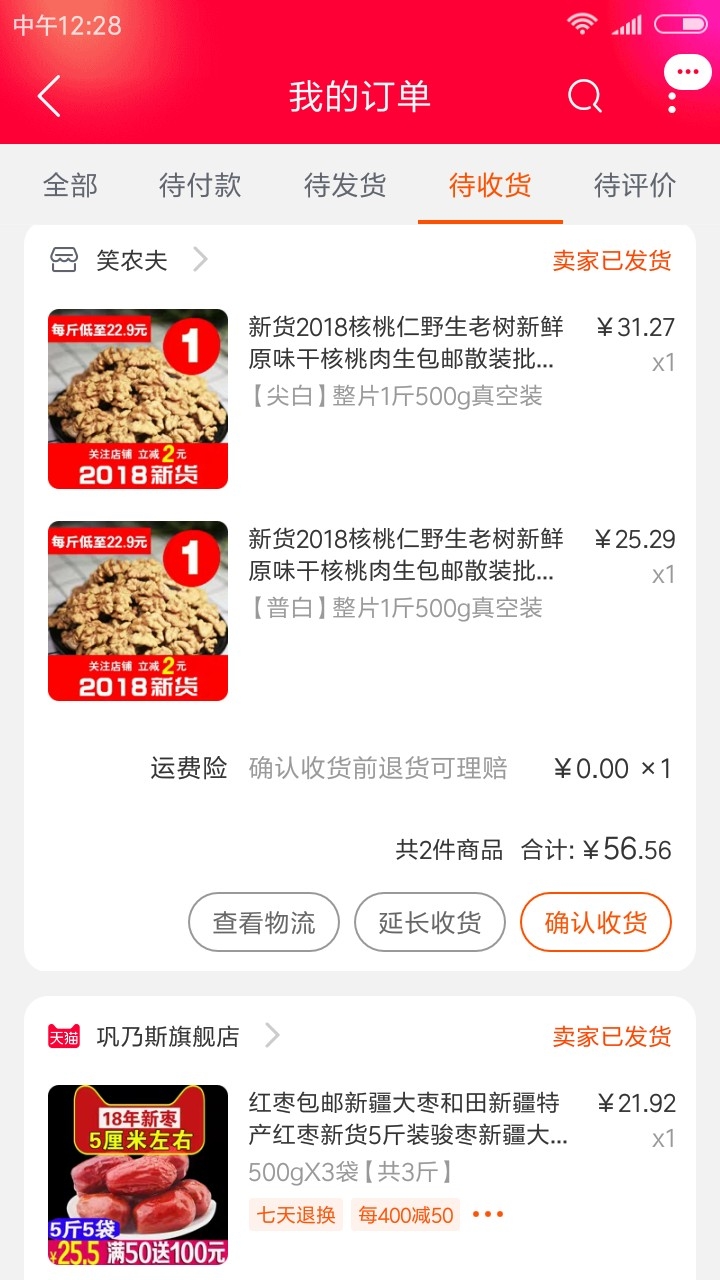Screen dimensions: 720x1280
Task: Open the 巩乃斯旗舰店 shop page
Action: 165,1037
